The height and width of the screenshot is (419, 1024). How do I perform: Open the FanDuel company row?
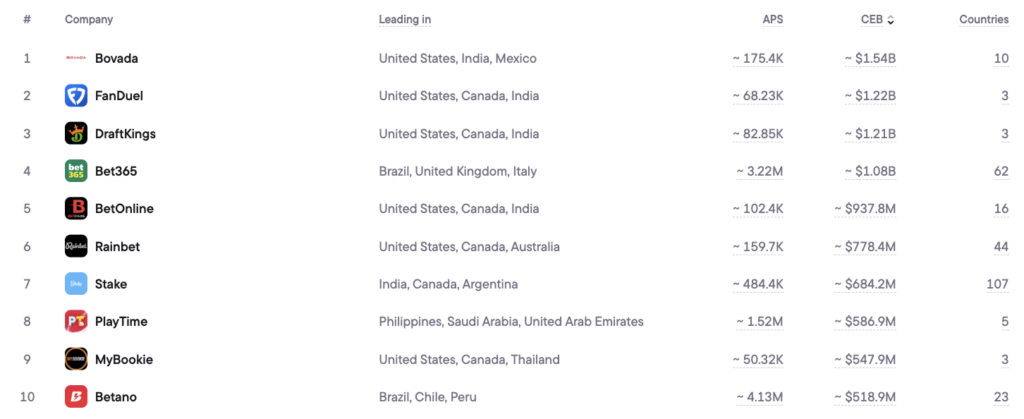pos(119,96)
